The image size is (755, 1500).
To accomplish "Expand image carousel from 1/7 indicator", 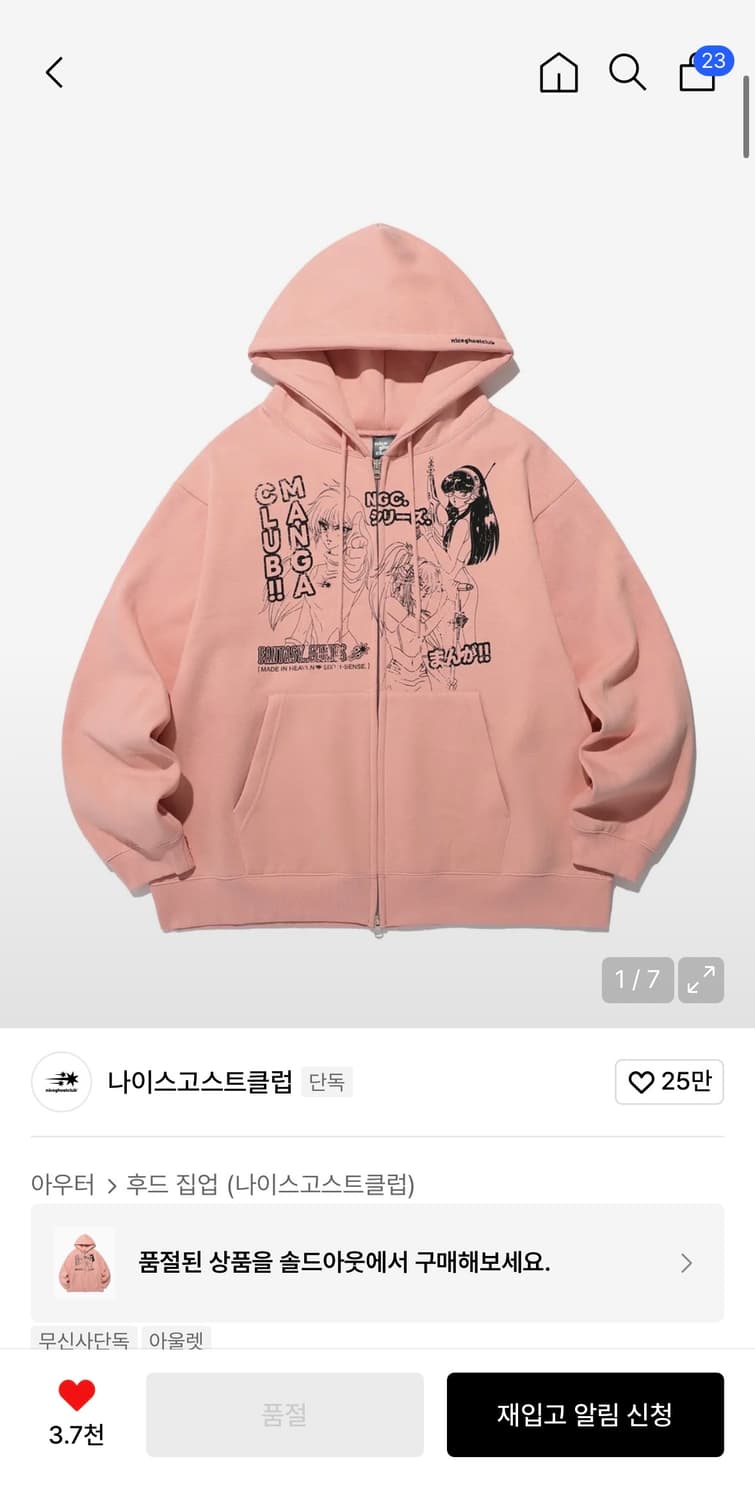I will click(x=636, y=981).
